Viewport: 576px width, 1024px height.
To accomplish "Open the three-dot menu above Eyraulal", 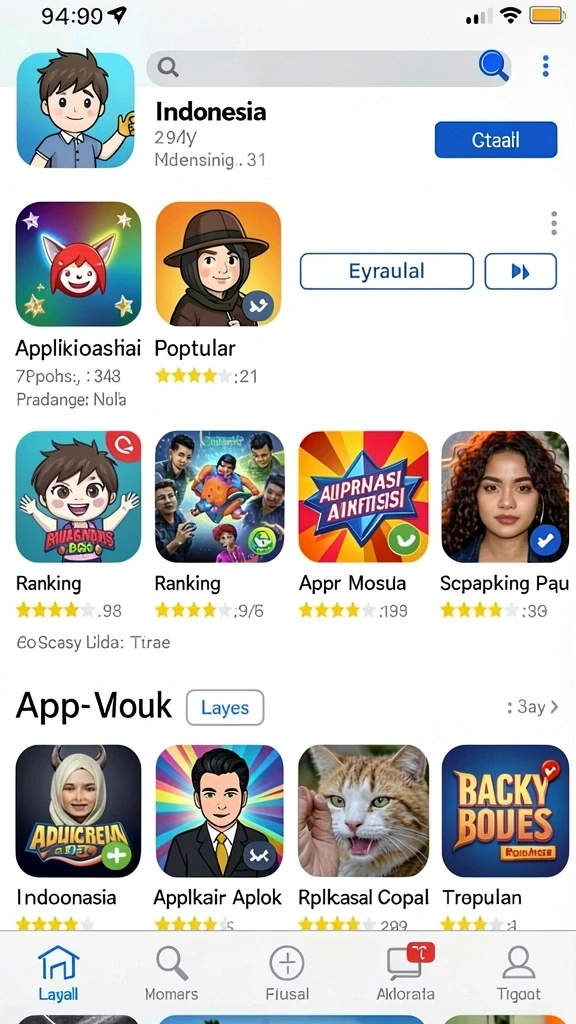I will pyautogui.click(x=554, y=223).
